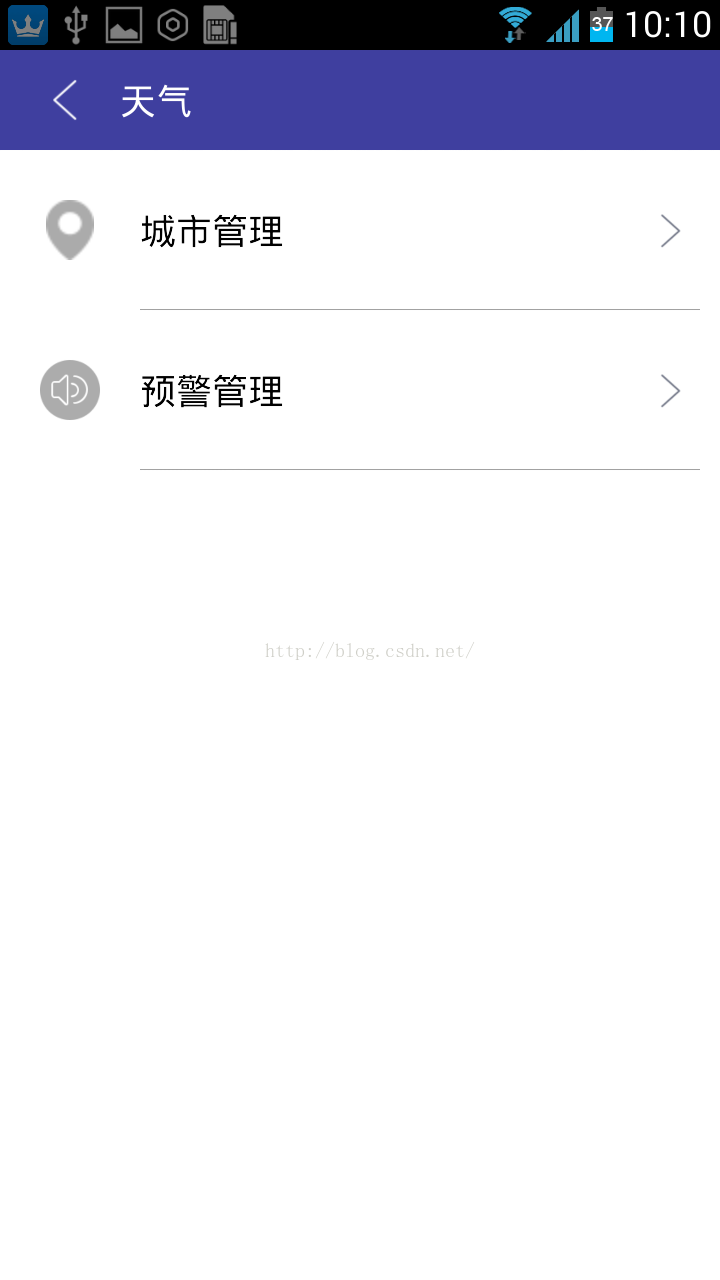Open the 预警管理 row
The height and width of the screenshot is (1280, 720).
tap(360, 391)
